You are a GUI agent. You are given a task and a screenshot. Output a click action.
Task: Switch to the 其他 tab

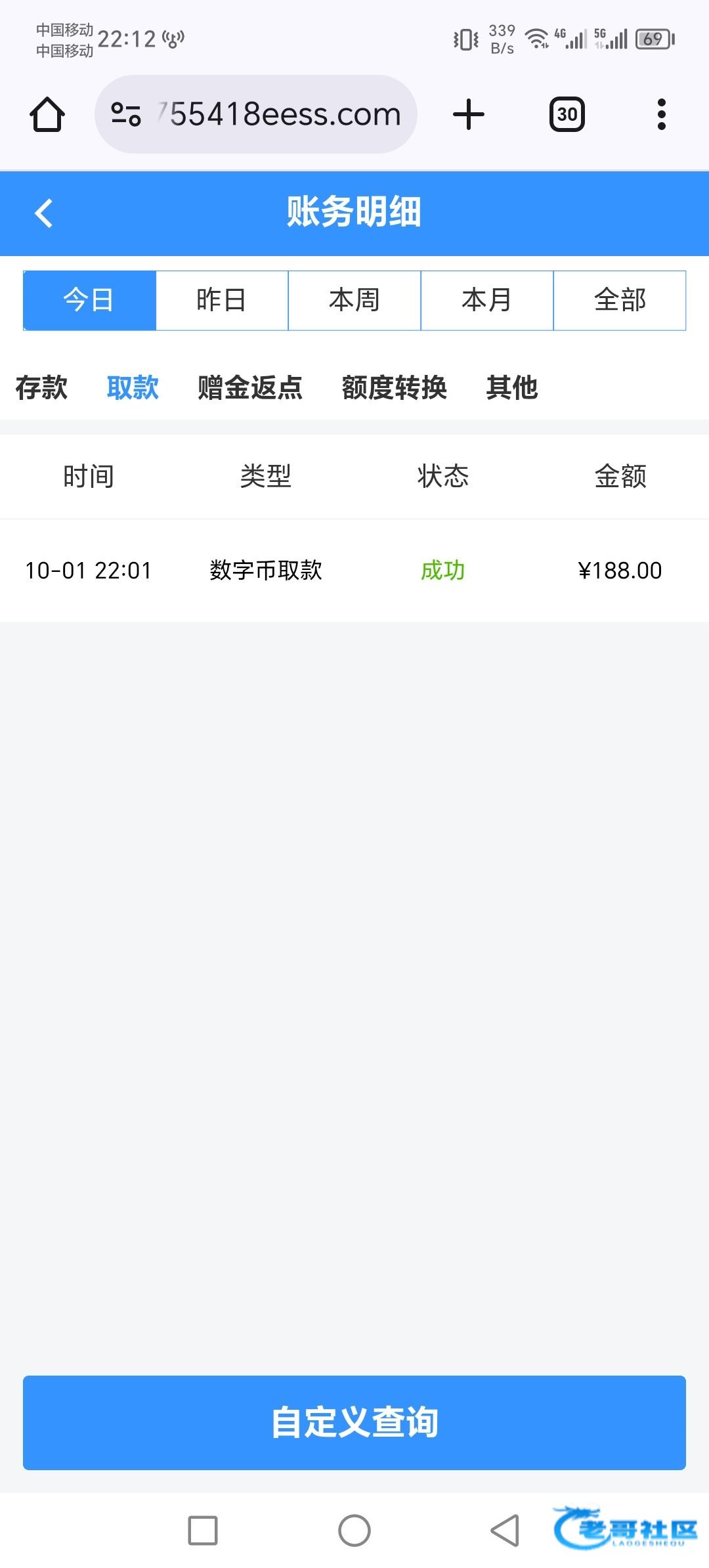(512, 387)
